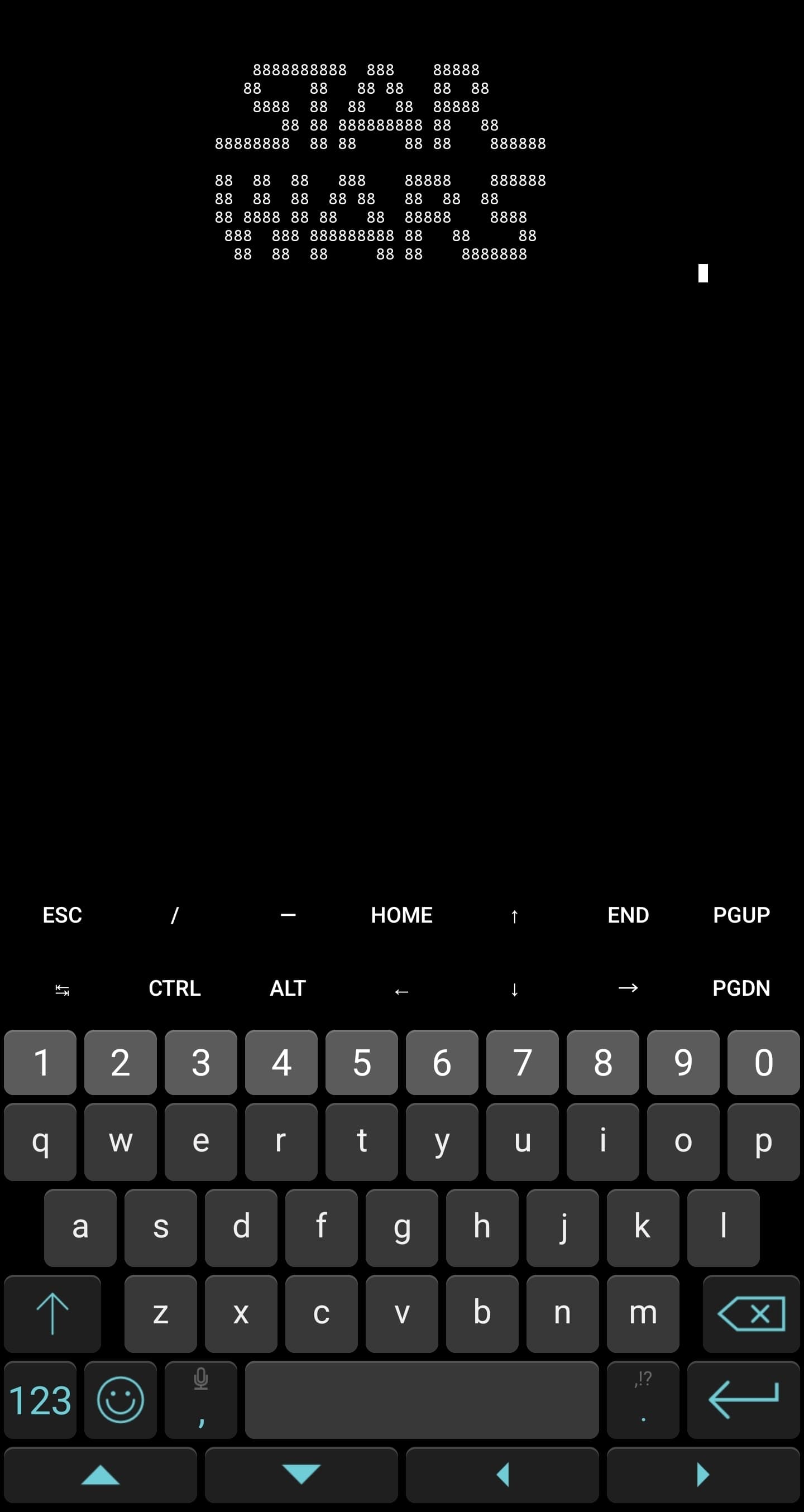Tap the backspace key on the keyboard
Viewport: 804px width, 1512px height.
(752, 1313)
